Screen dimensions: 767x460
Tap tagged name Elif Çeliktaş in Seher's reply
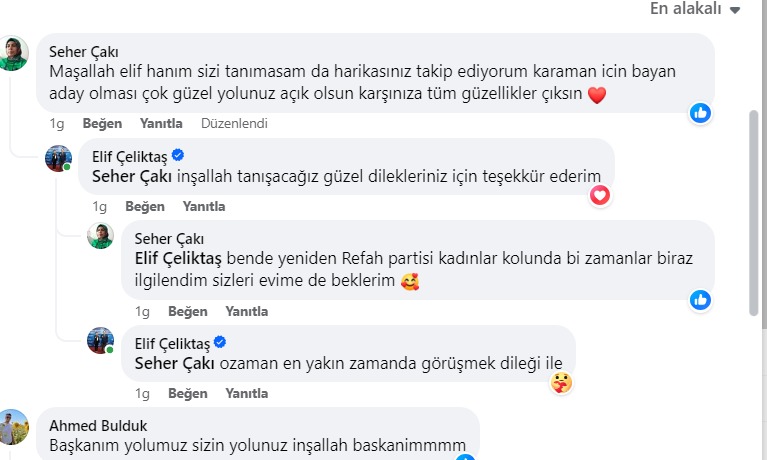tap(177, 258)
